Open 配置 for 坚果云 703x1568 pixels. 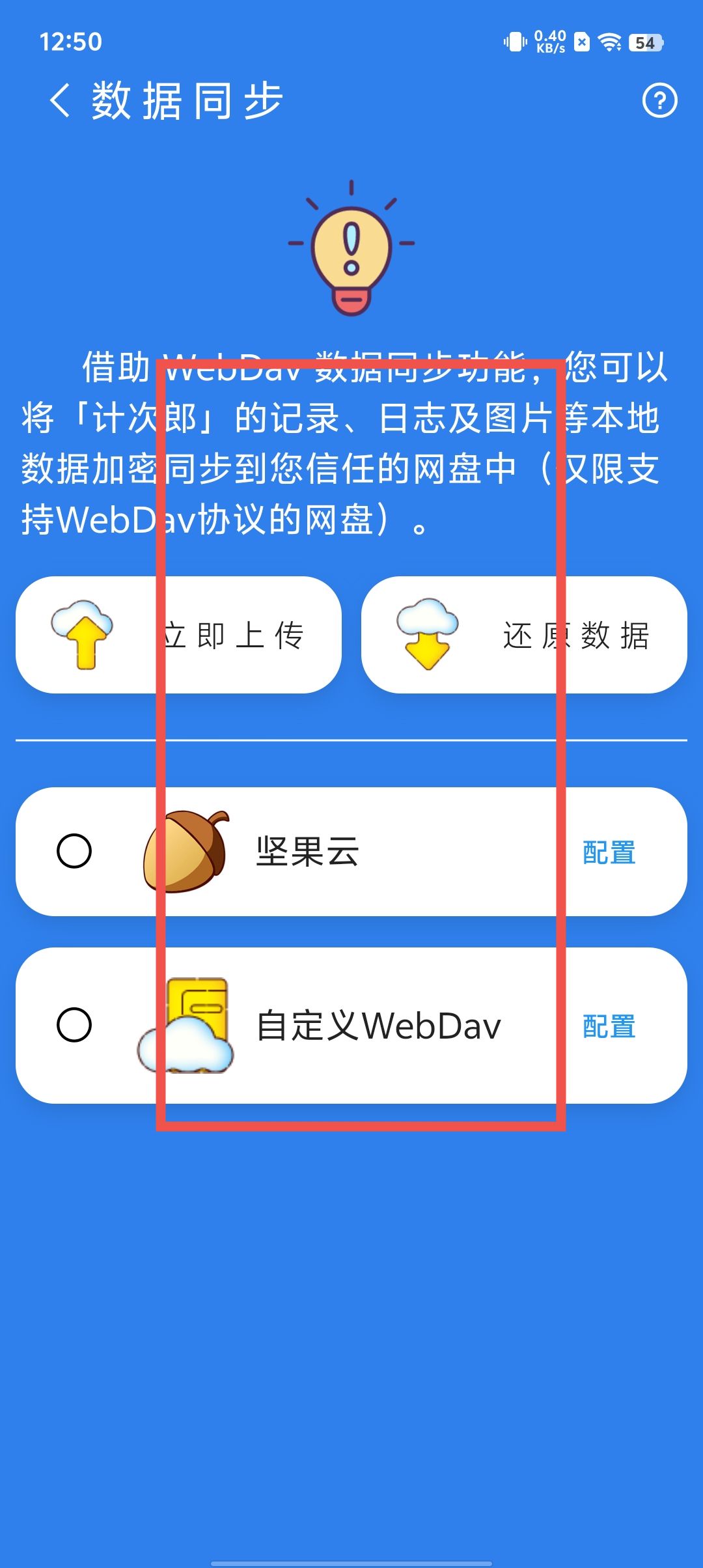pos(609,852)
